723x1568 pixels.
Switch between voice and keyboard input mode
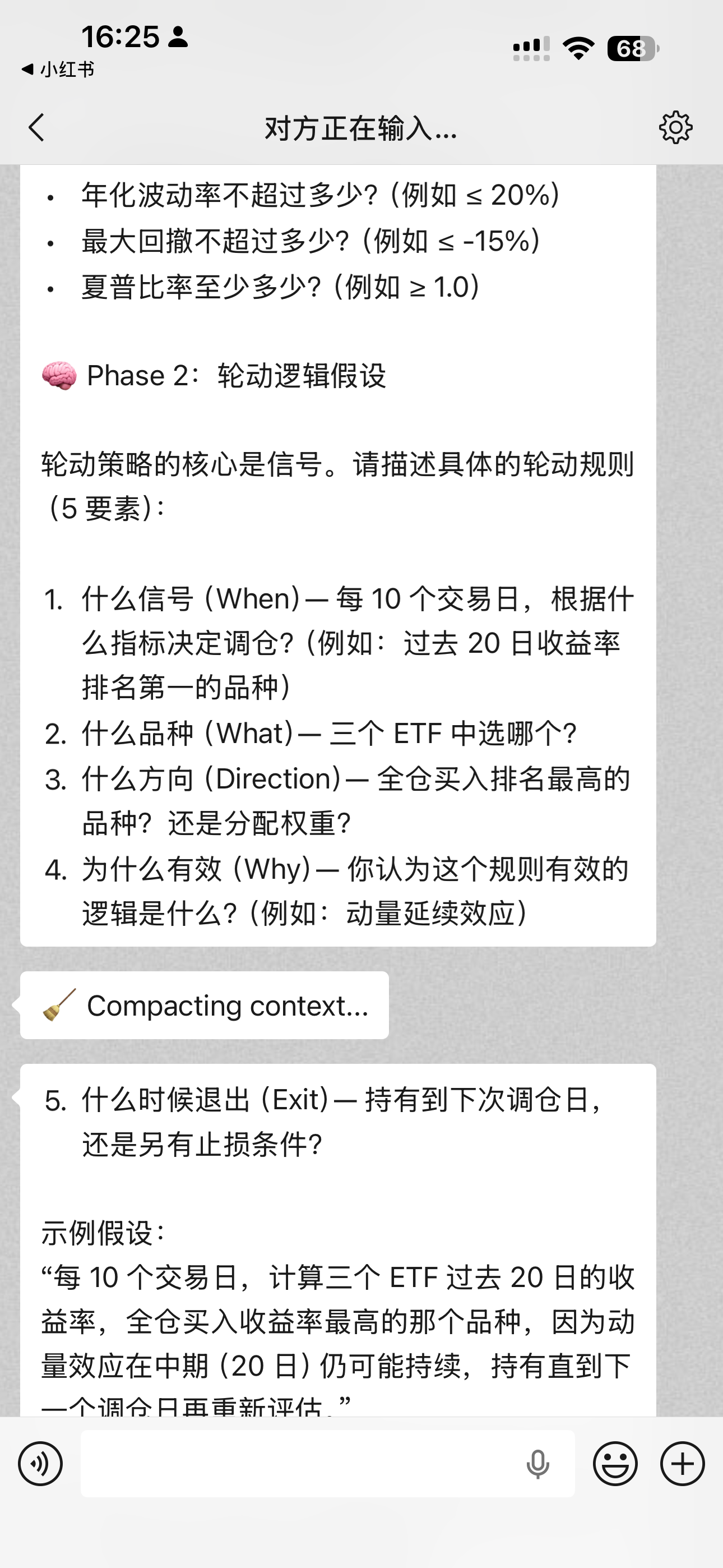coord(40,1463)
